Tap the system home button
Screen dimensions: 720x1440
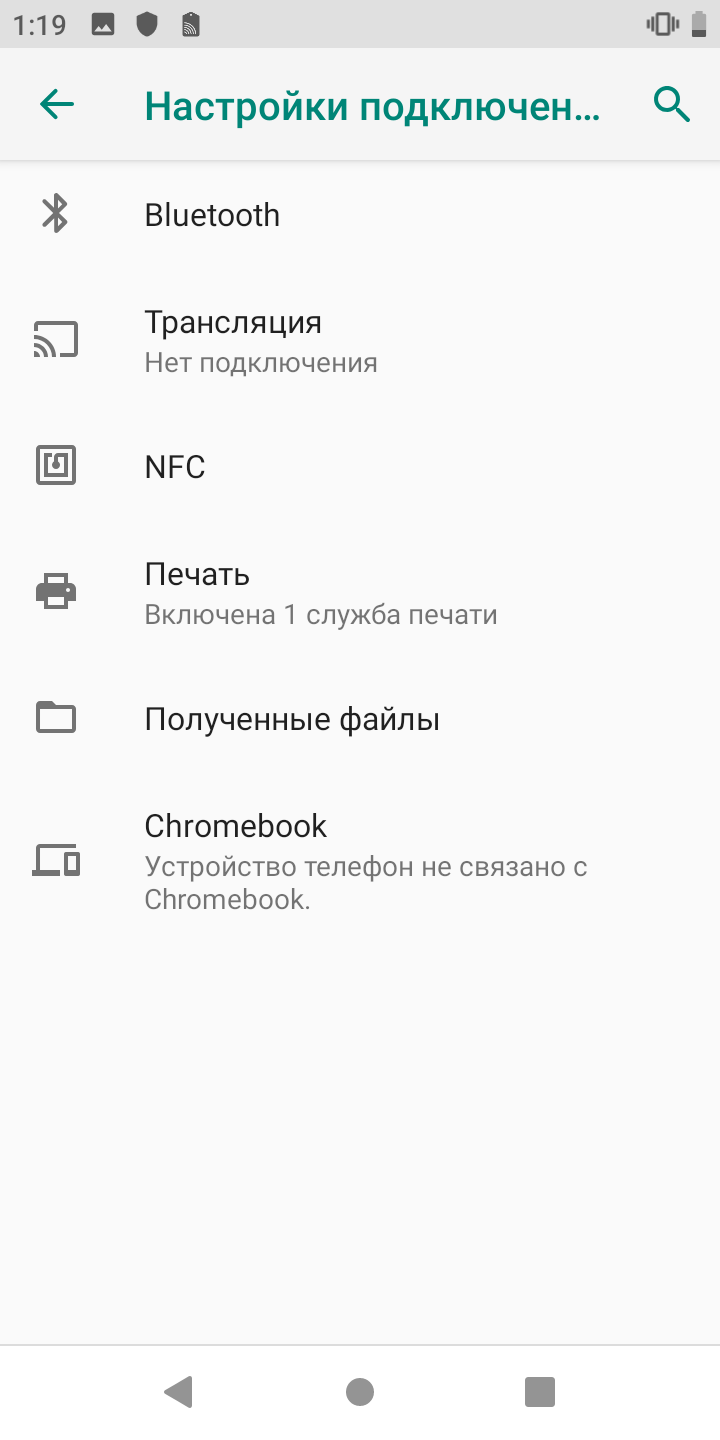coord(359,1391)
